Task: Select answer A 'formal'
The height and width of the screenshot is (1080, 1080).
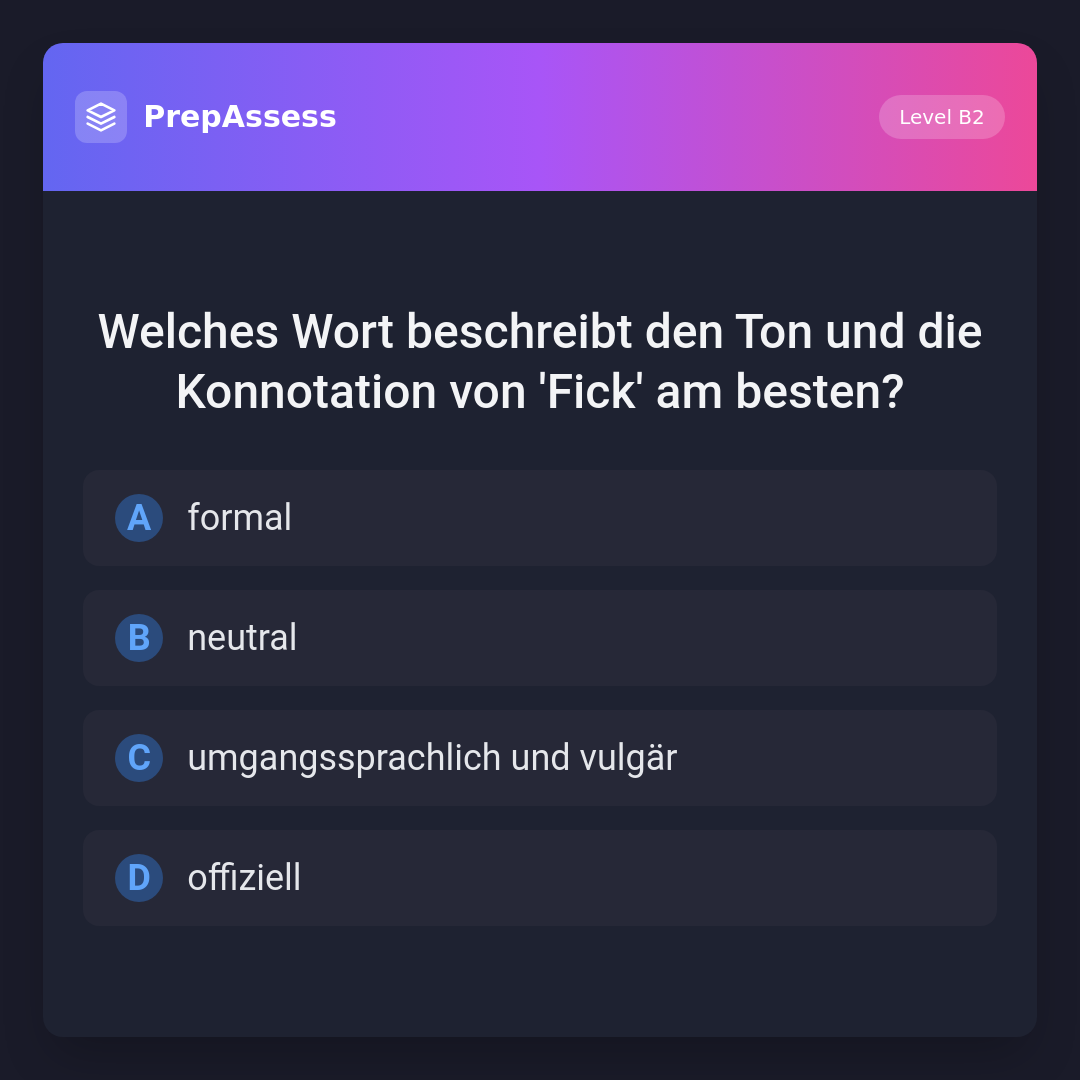Action: [540, 518]
